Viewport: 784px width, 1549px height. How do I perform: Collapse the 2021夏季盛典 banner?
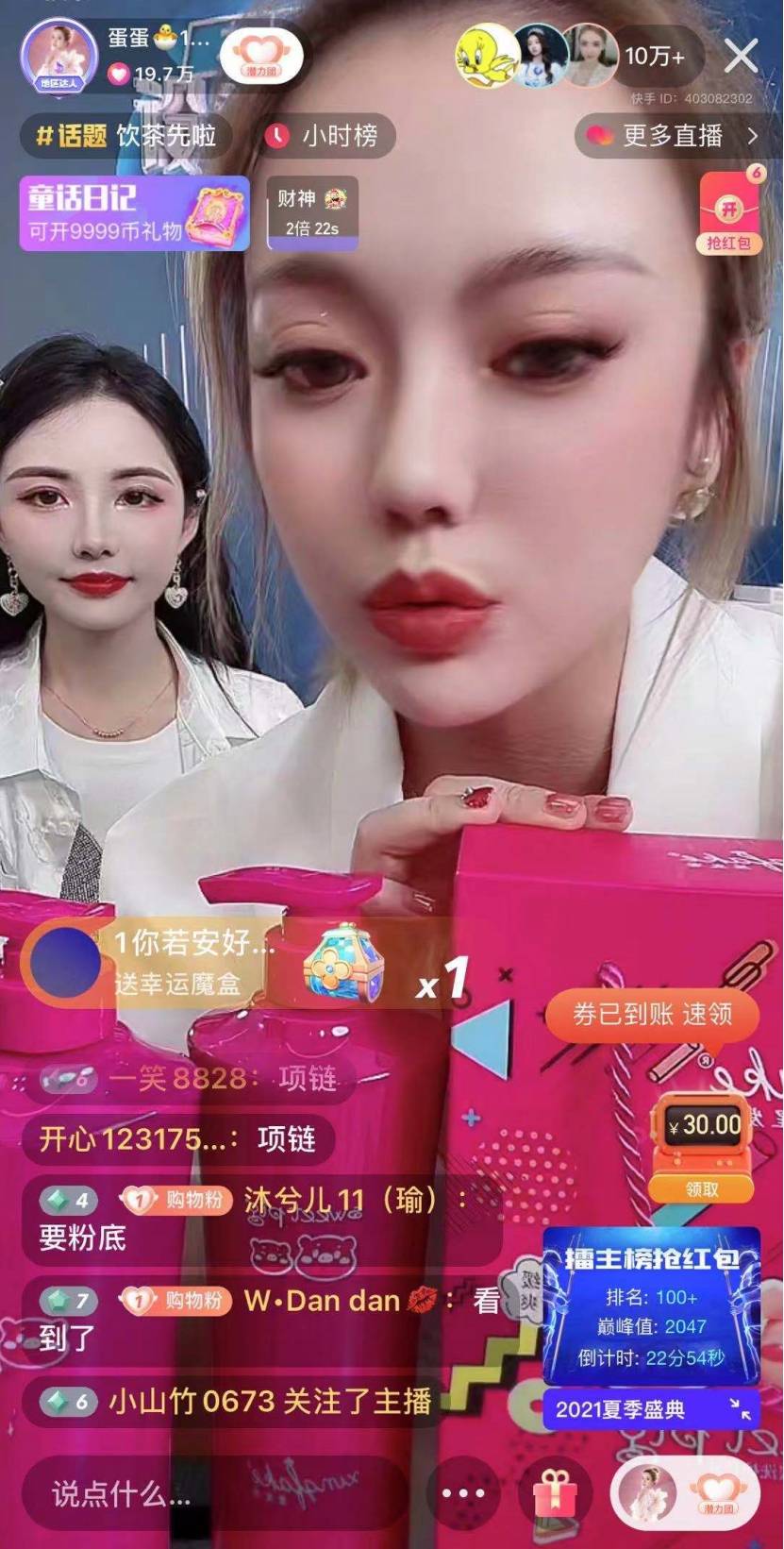click(x=741, y=1410)
